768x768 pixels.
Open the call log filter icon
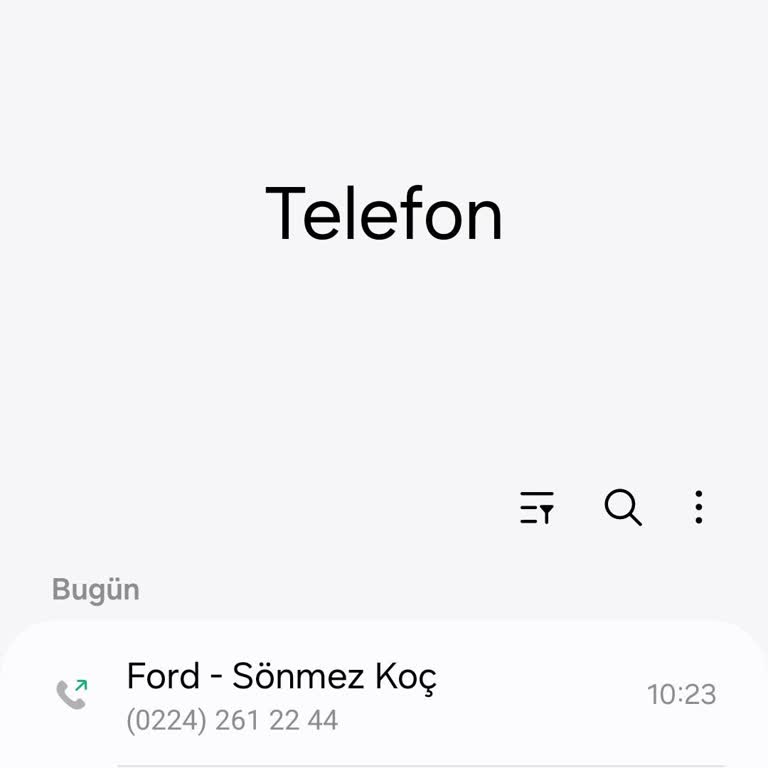coord(537,508)
